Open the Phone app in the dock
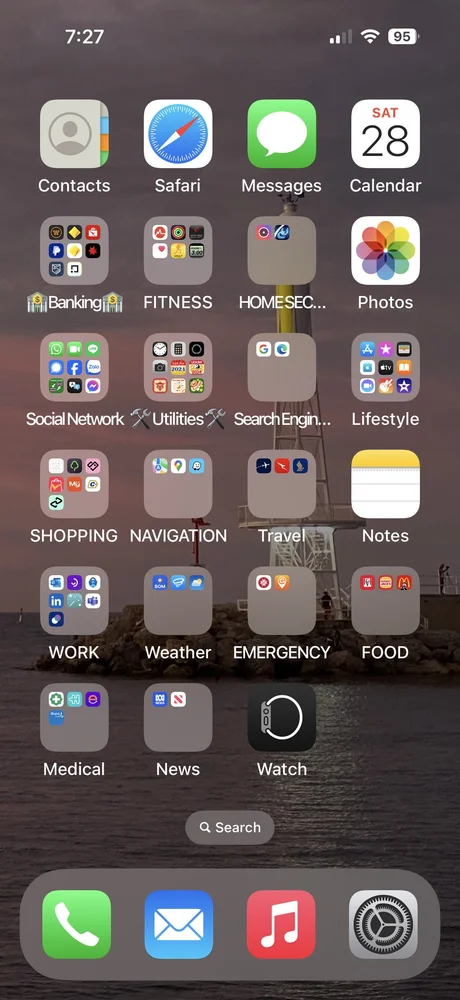 [x=77, y=925]
